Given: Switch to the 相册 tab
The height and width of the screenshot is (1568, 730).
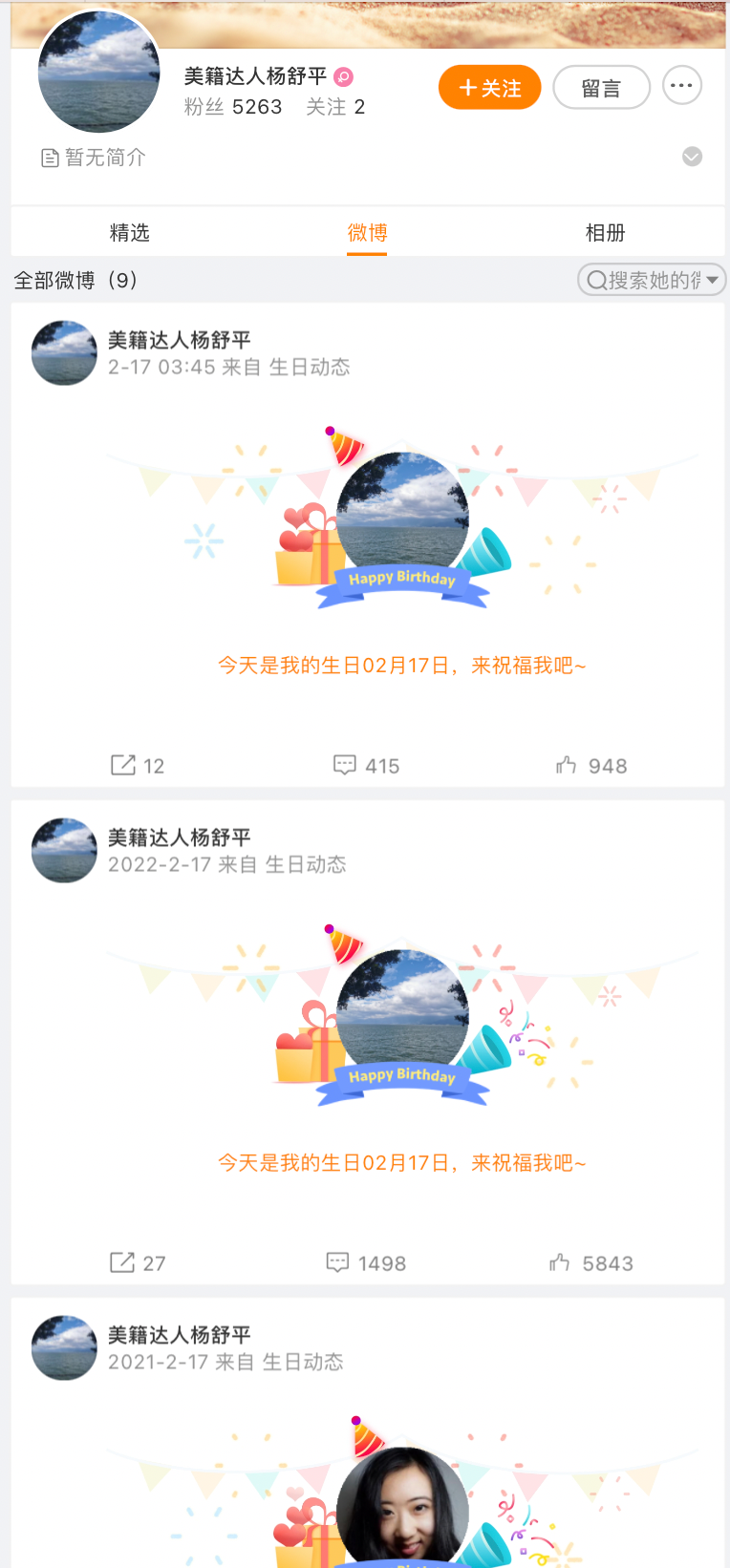Looking at the screenshot, I should [x=605, y=232].
